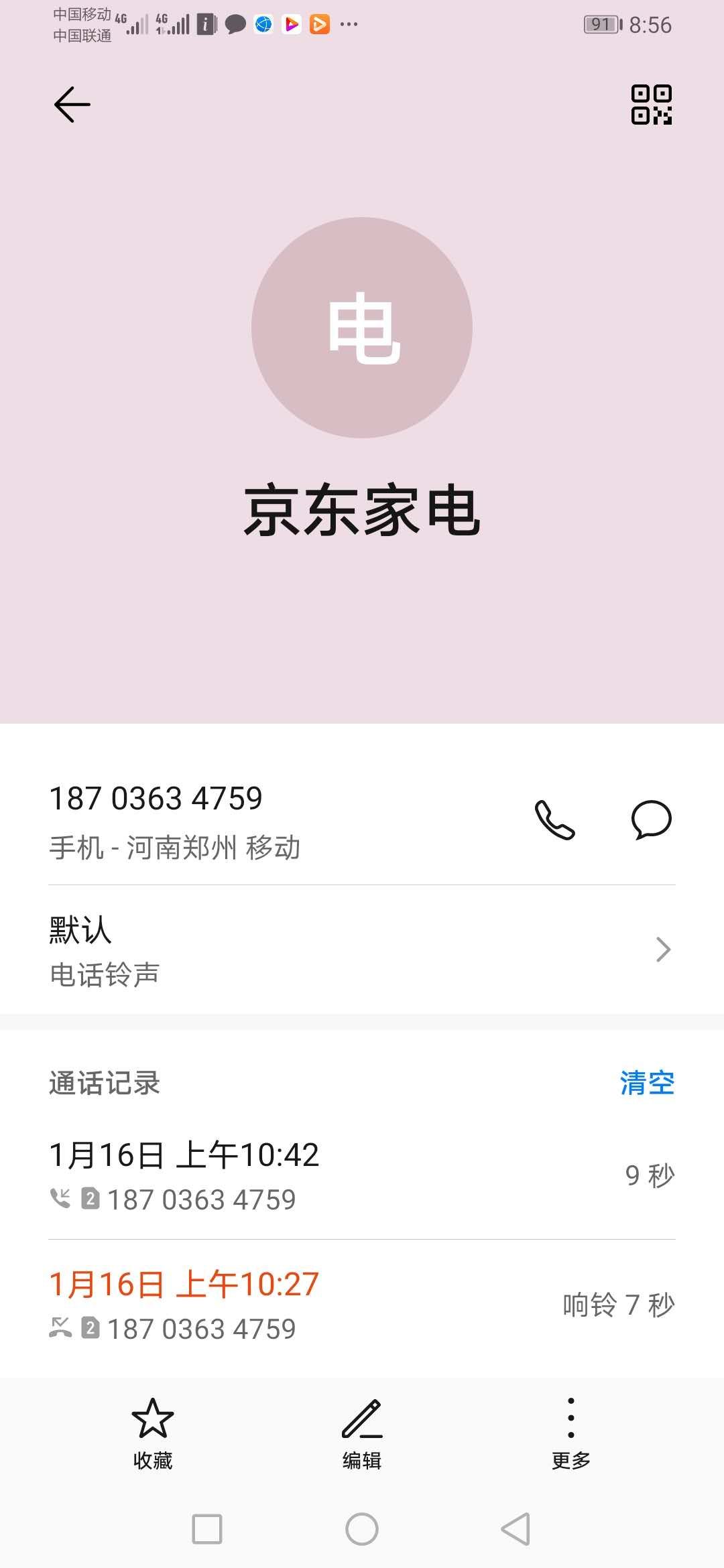Open the contact QR code icon

point(651,105)
